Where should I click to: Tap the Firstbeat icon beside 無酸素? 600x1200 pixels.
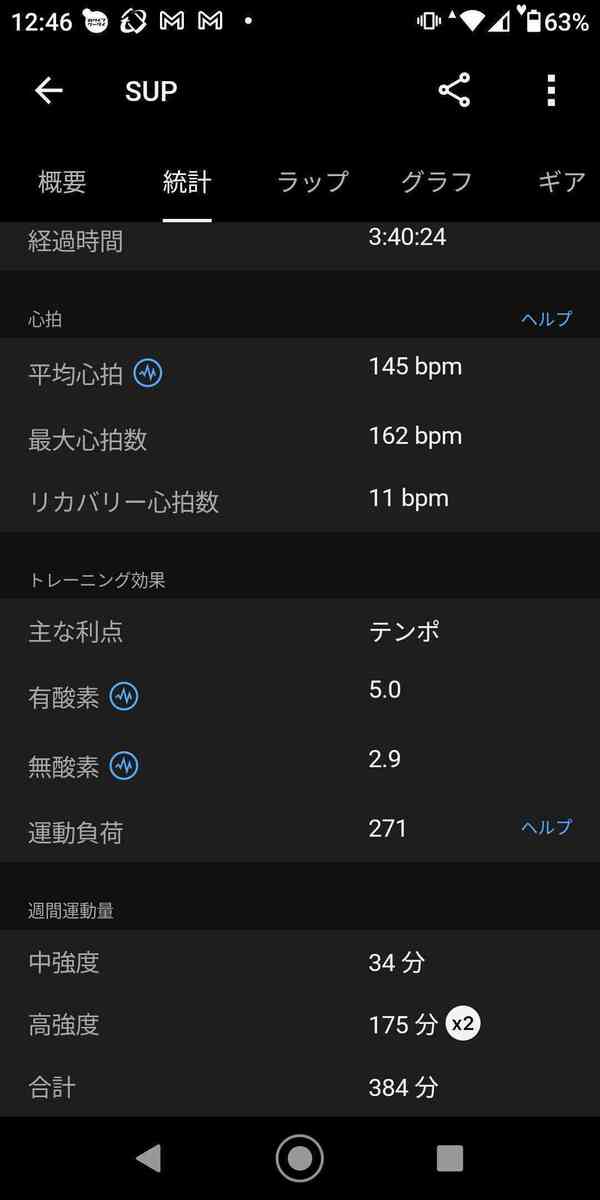coord(124,766)
